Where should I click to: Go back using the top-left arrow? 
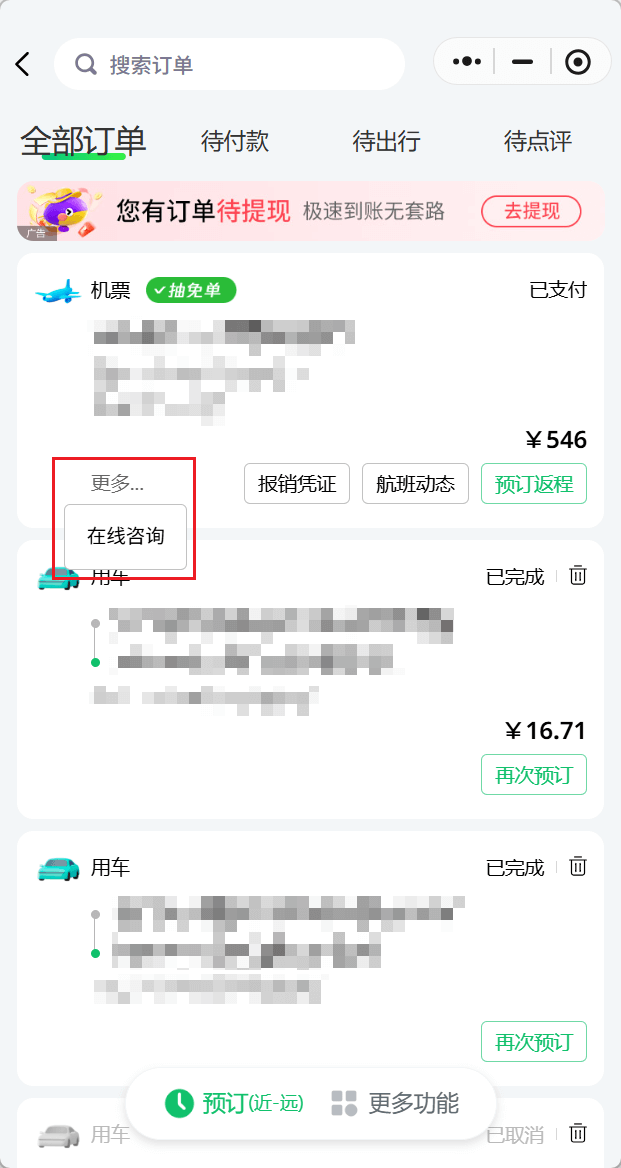click(23, 65)
